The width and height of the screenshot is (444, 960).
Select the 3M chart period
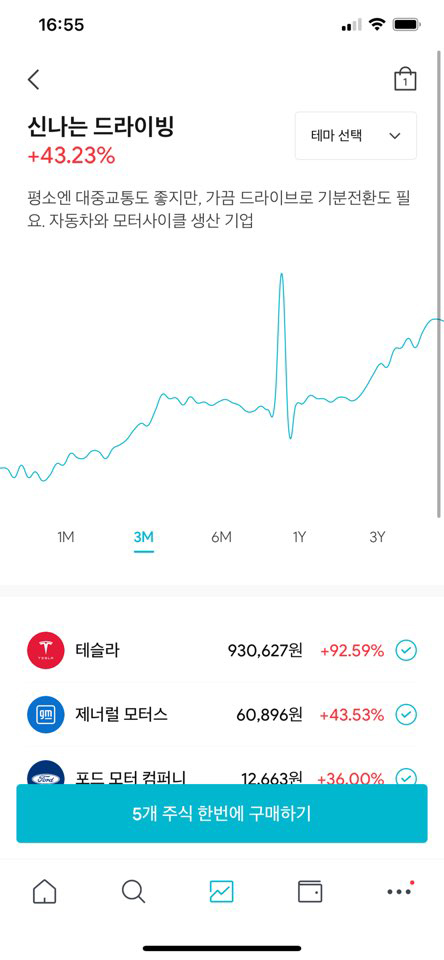point(143,537)
